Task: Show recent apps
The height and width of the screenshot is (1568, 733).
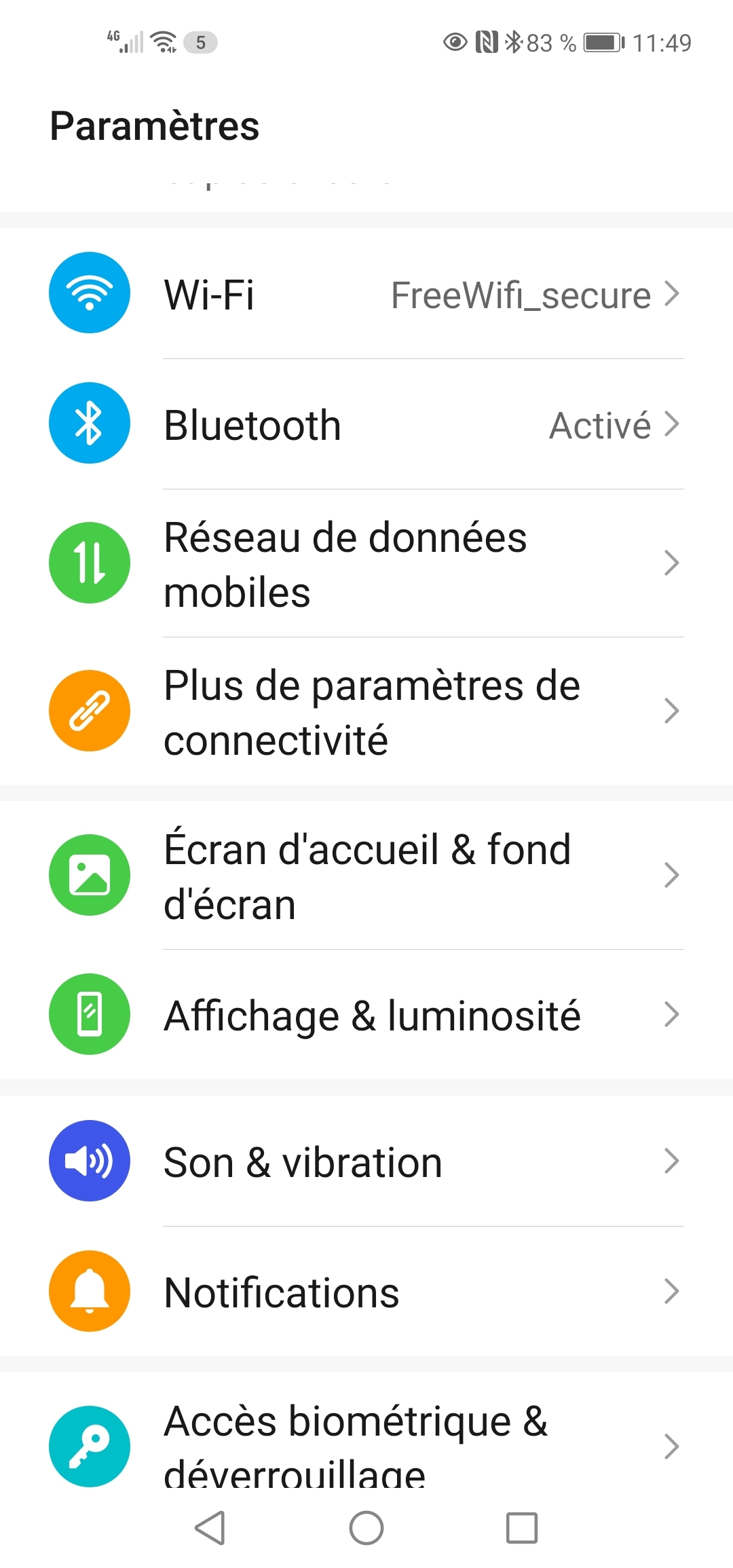Action: 522,1528
